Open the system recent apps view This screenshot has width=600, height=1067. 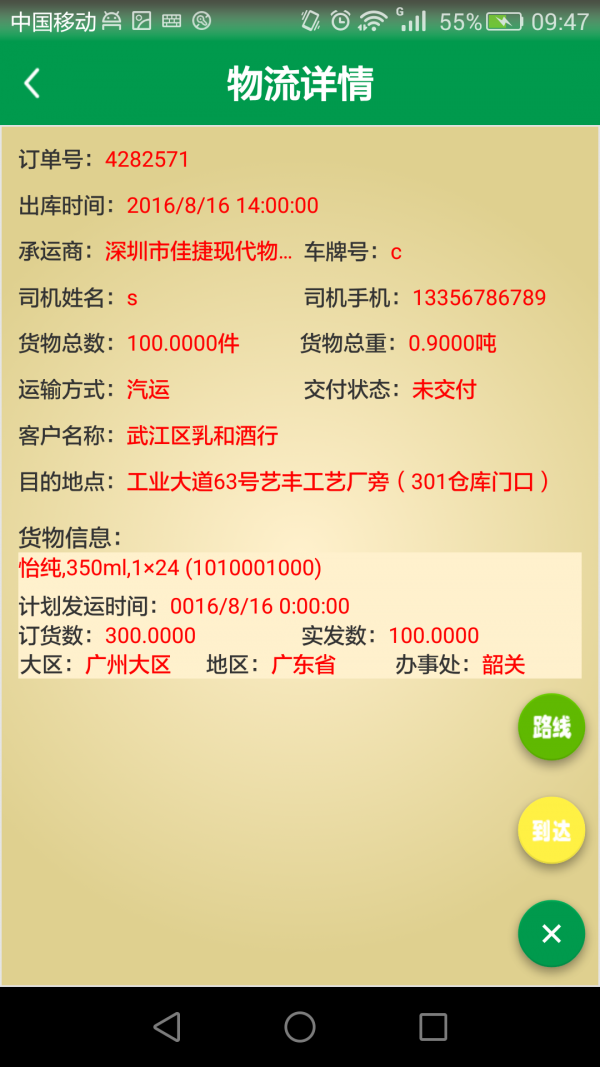(x=433, y=1026)
